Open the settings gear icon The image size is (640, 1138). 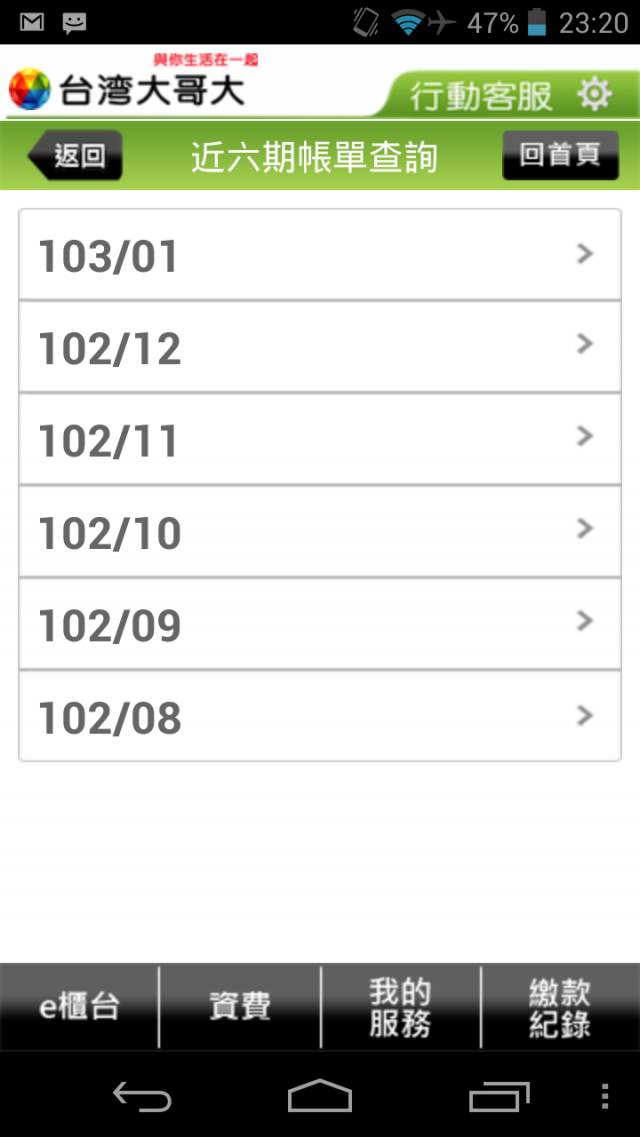[595, 95]
